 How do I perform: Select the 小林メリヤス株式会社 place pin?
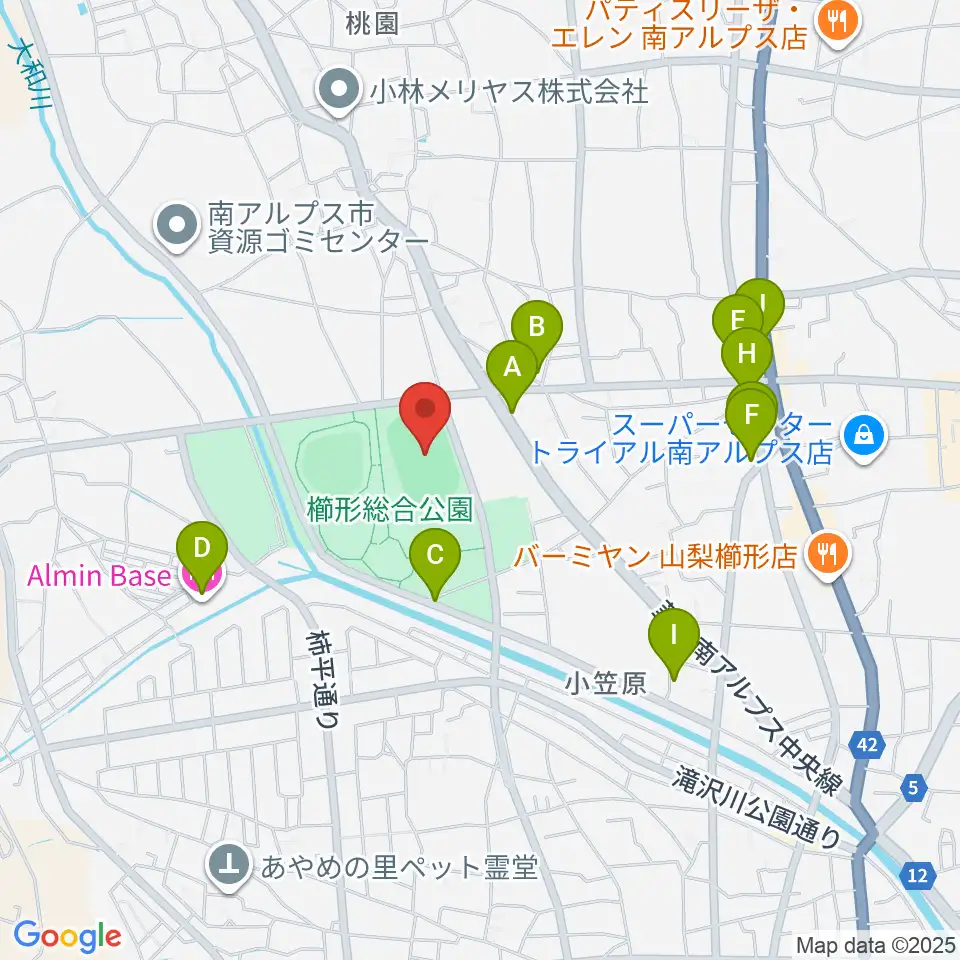[x=340, y=91]
